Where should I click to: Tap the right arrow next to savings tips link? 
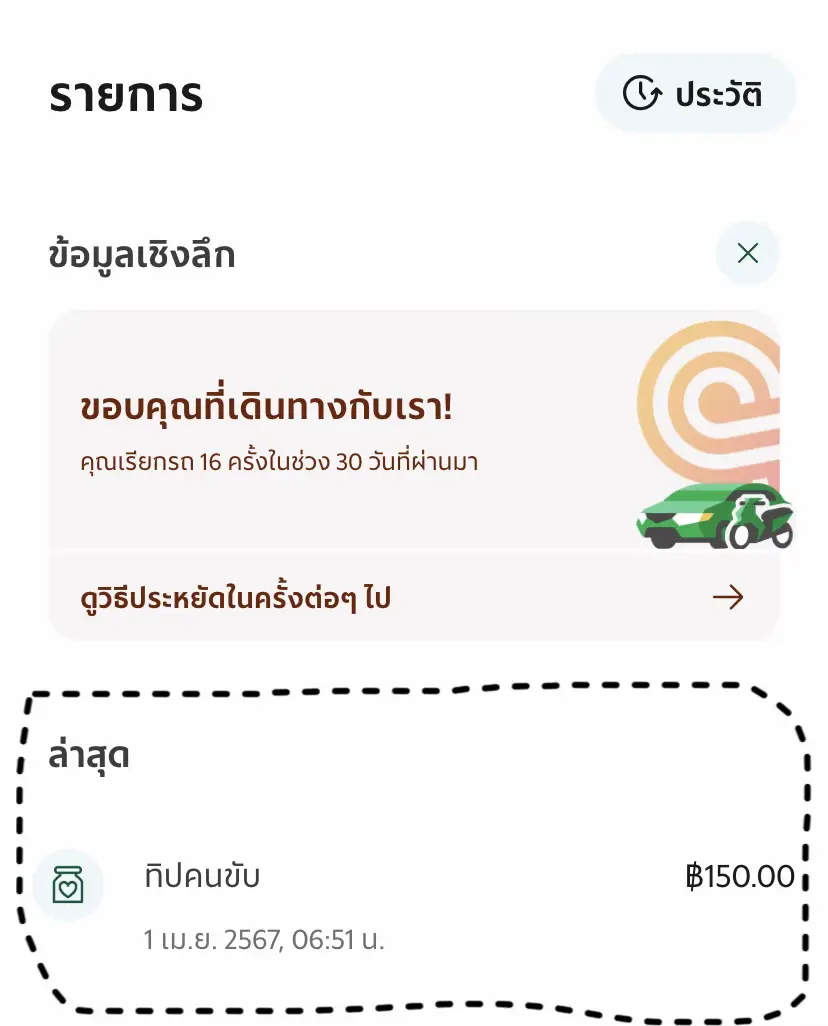729,597
